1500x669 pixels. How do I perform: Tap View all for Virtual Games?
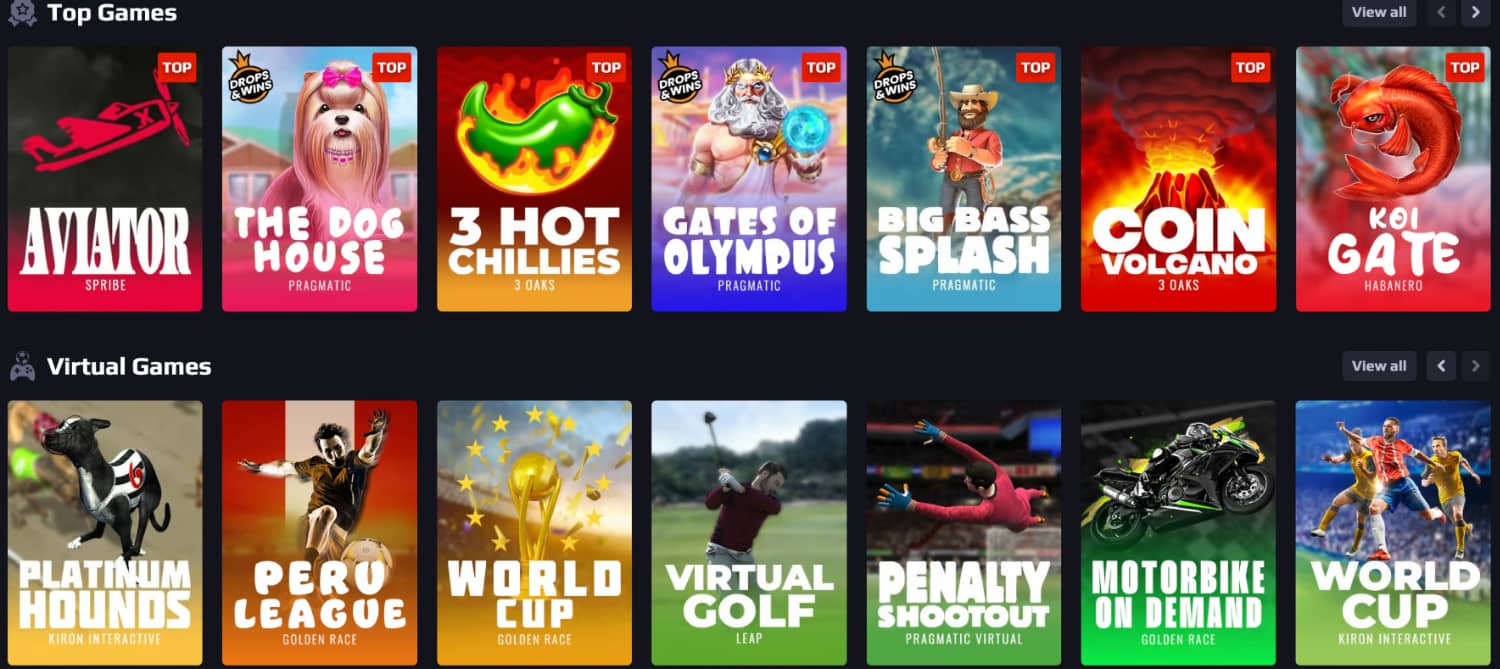point(1378,366)
